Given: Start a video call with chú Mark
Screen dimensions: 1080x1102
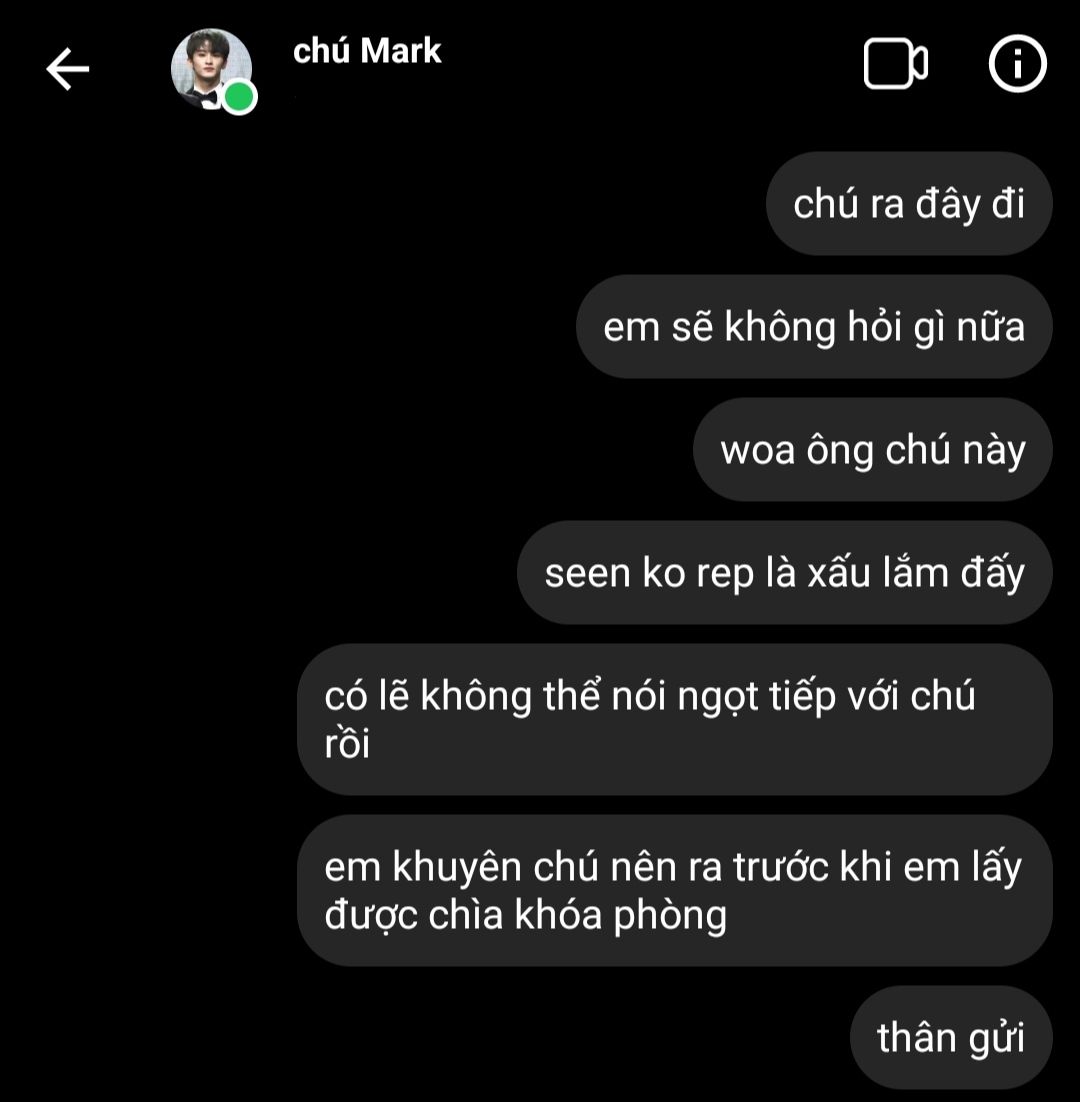Looking at the screenshot, I should click(895, 65).
